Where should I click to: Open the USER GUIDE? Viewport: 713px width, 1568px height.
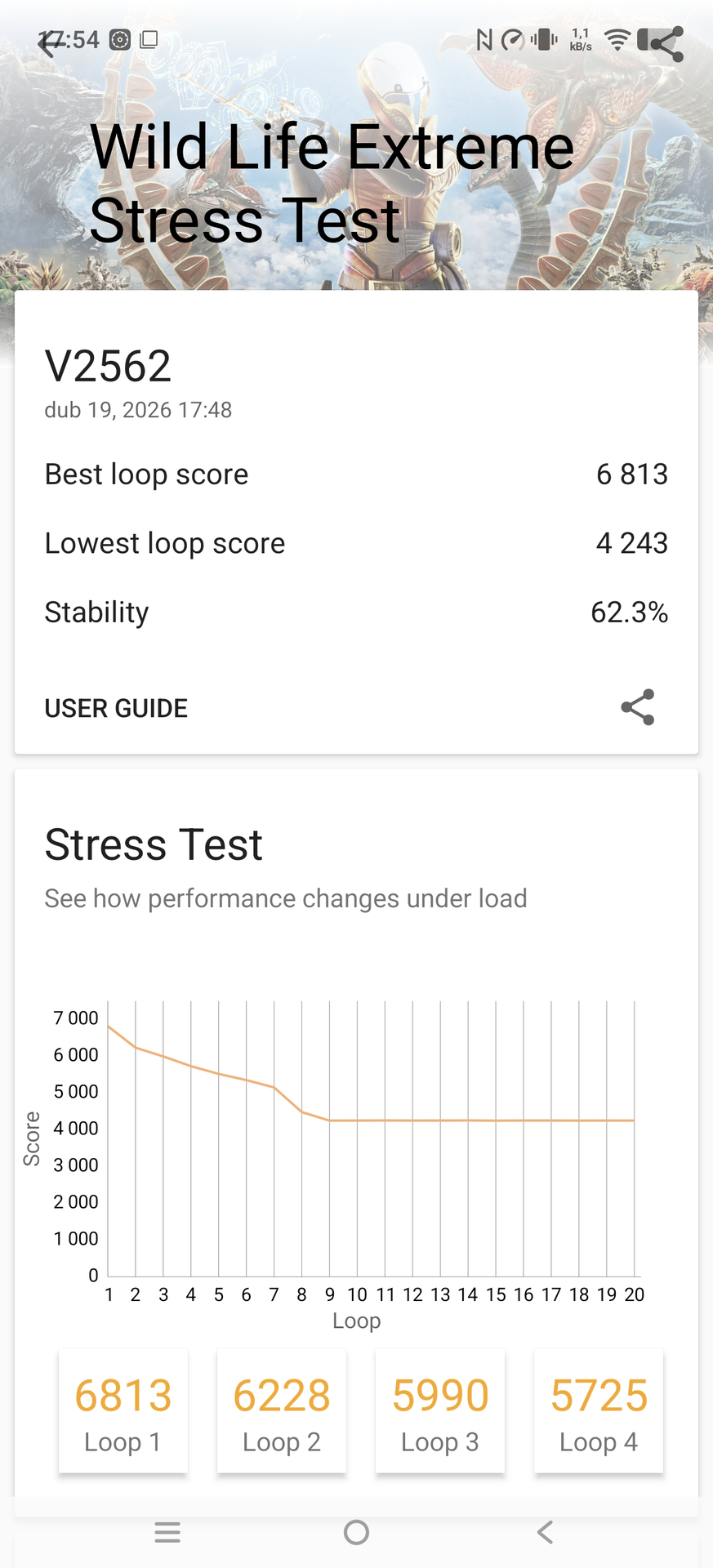click(x=116, y=708)
